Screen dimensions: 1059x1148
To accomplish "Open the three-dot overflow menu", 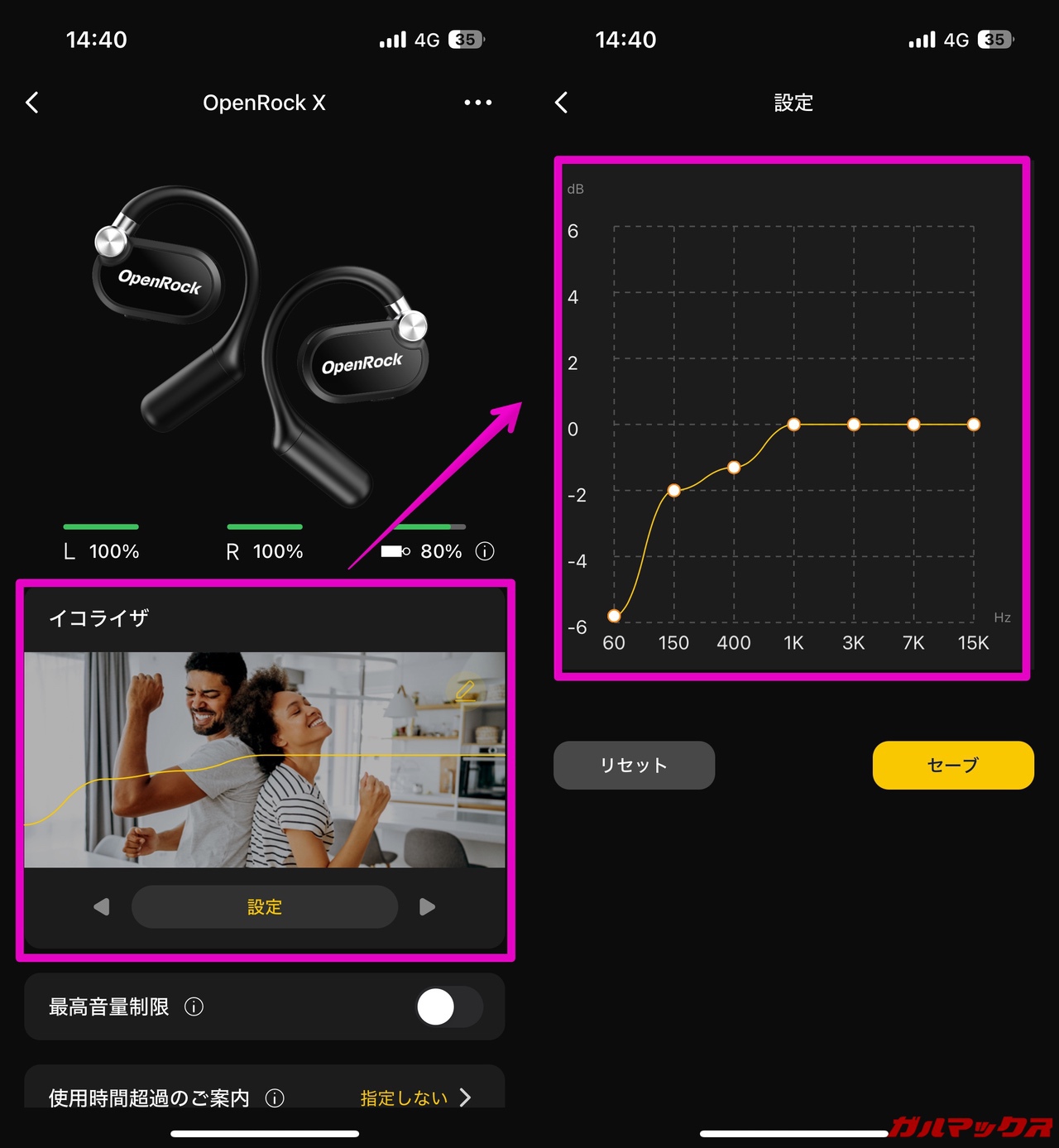I will tap(477, 103).
